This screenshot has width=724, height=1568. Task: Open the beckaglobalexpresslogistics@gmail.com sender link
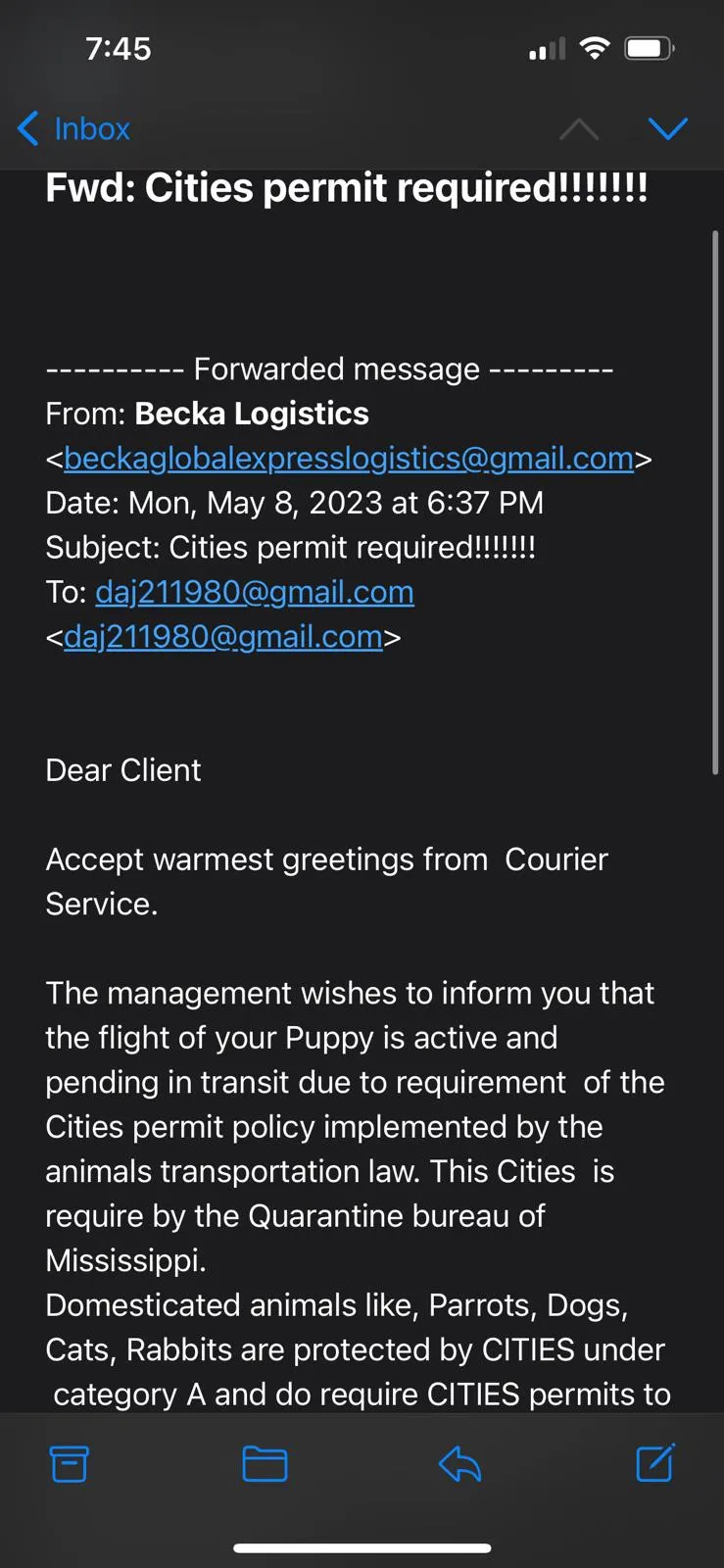tap(349, 458)
